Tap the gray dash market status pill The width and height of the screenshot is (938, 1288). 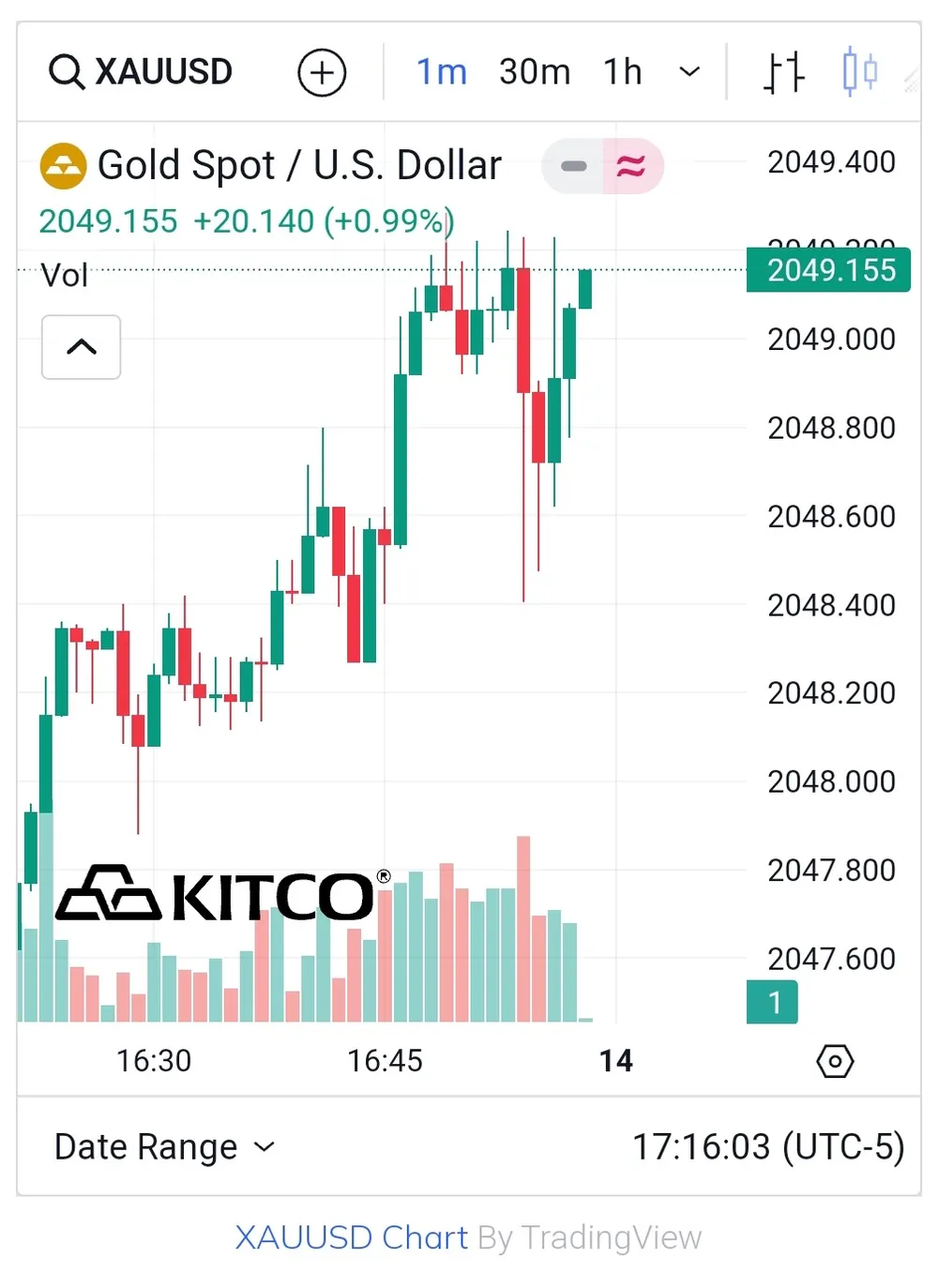573,166
